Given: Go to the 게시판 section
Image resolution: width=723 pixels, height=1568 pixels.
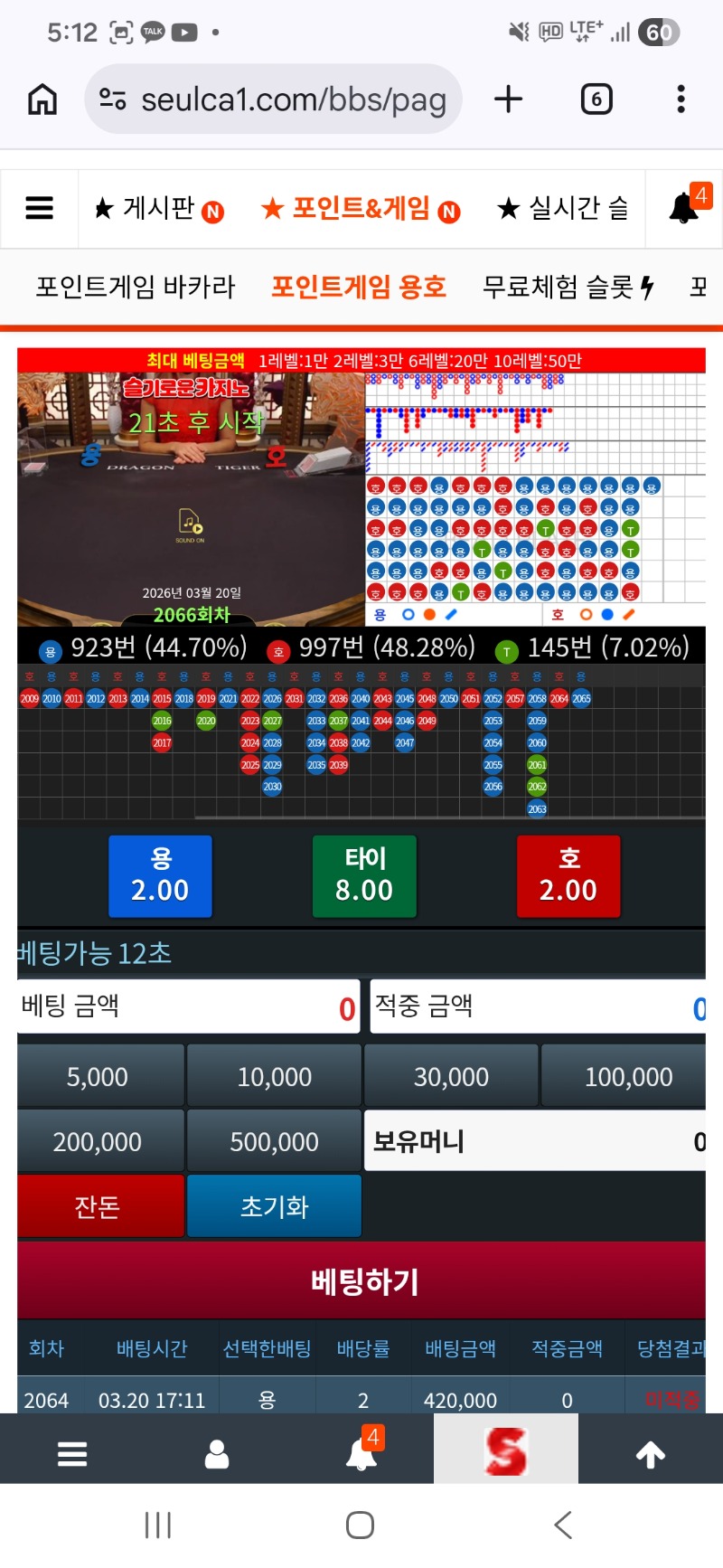Looking at the screenshot, I should [x=158, y=209].
